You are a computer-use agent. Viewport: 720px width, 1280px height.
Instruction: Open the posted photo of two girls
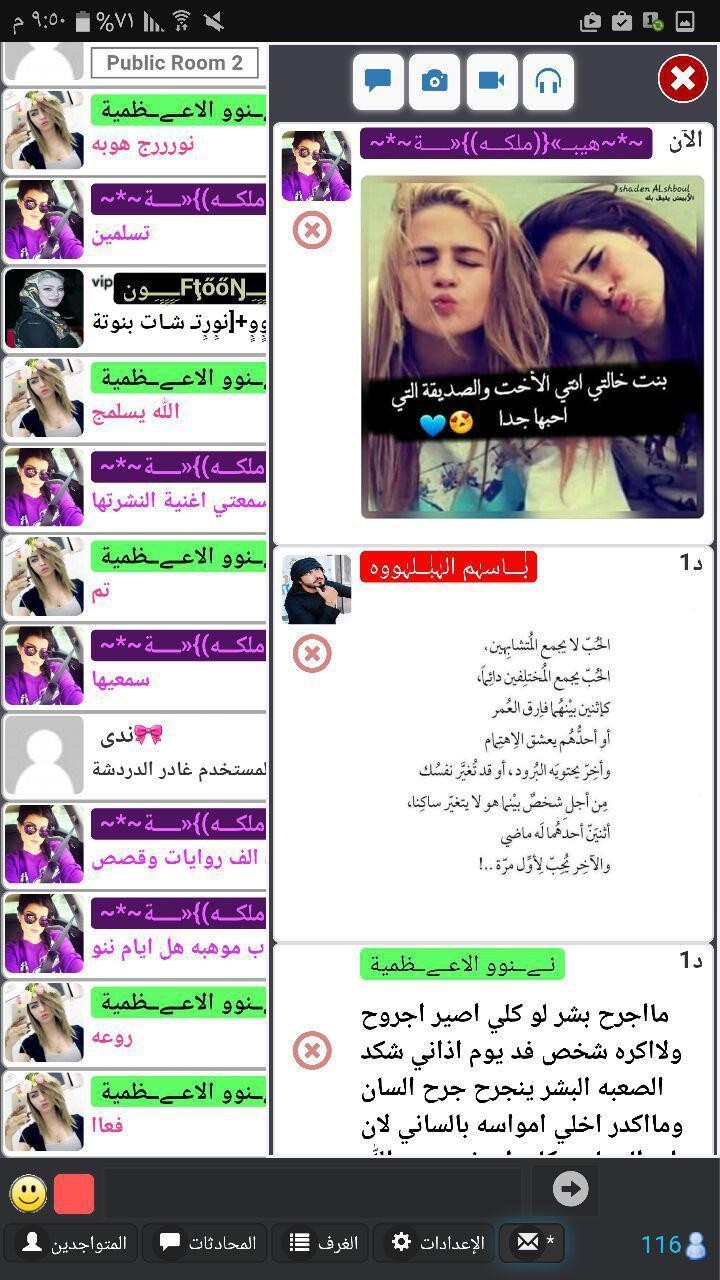click(x=532, y=347)
